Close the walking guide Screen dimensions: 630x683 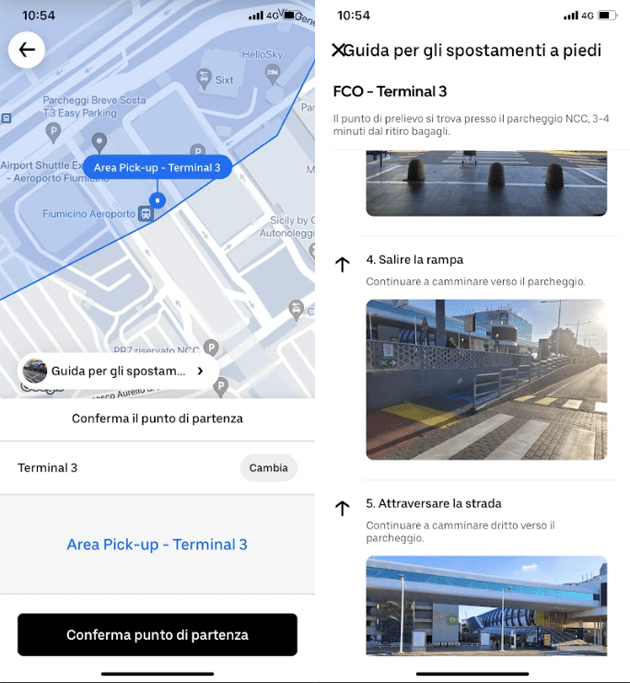pyautogui.click(x=338, y=50)
